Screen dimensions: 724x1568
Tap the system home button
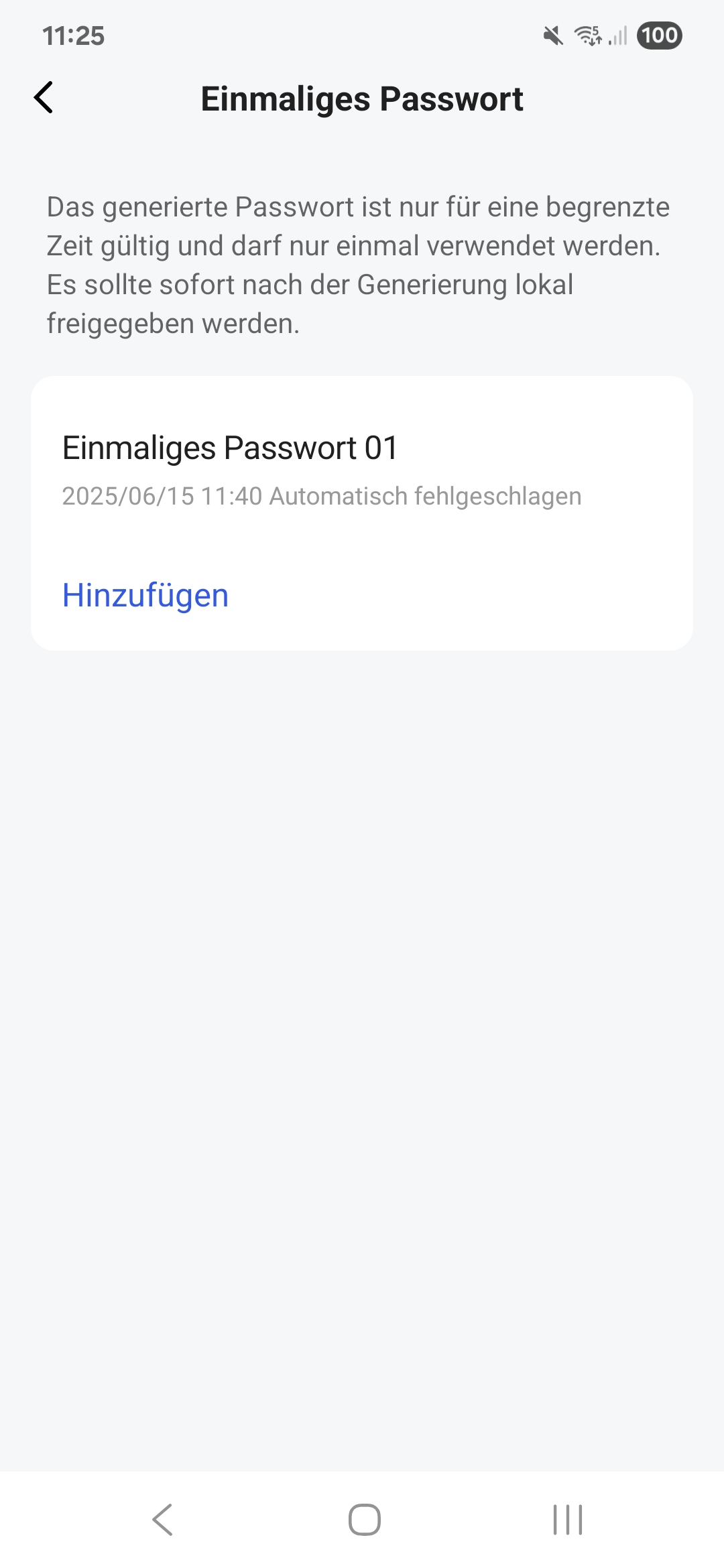coord(364,1519)
